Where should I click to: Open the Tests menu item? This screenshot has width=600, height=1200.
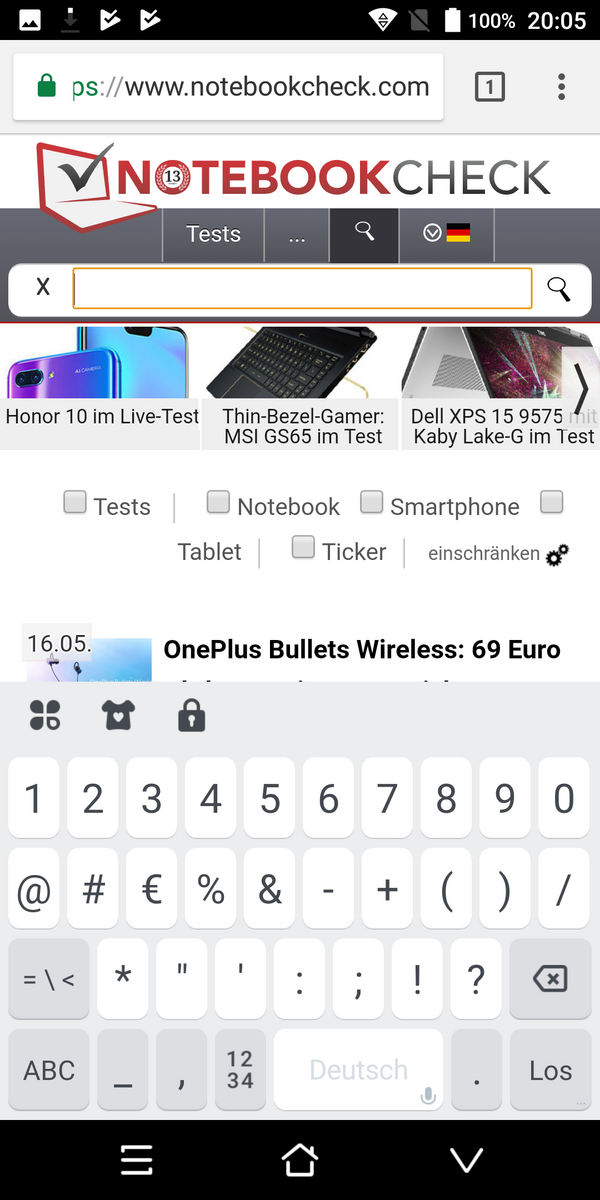click(x=213, y=234)
